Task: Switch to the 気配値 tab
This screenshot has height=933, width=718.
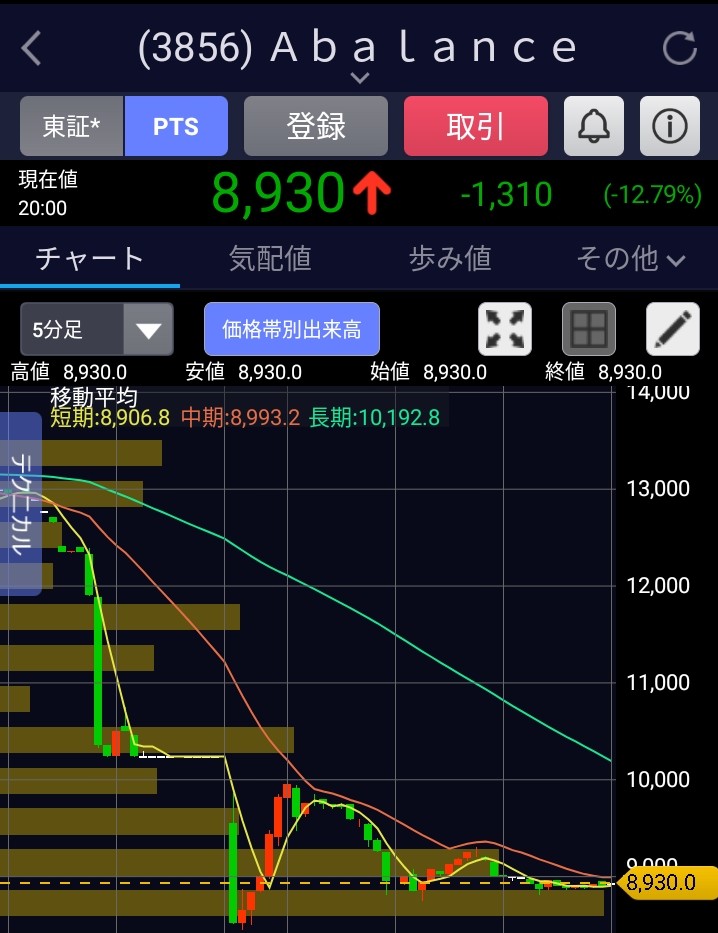Action: (x=270, y=259)
